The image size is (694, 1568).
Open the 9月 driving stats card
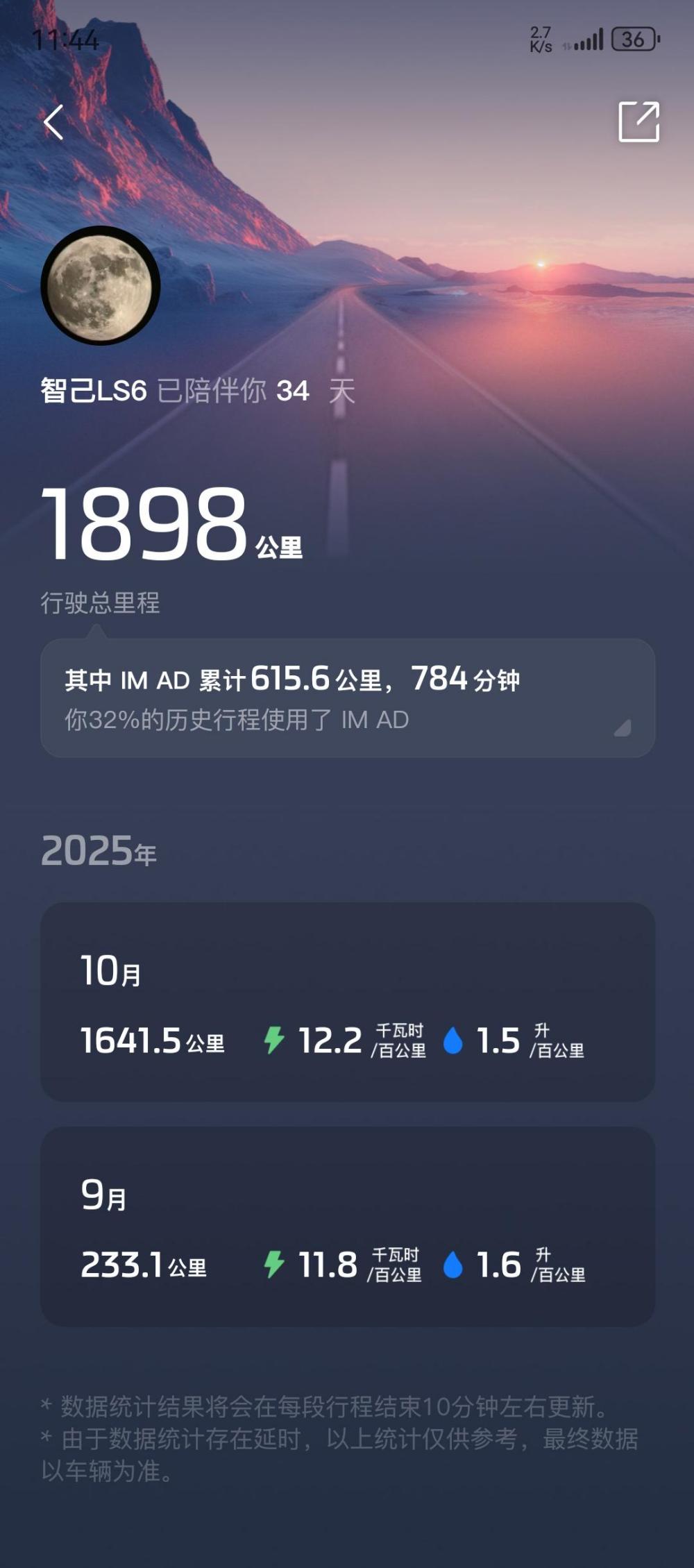click(x=347, y=1226)
